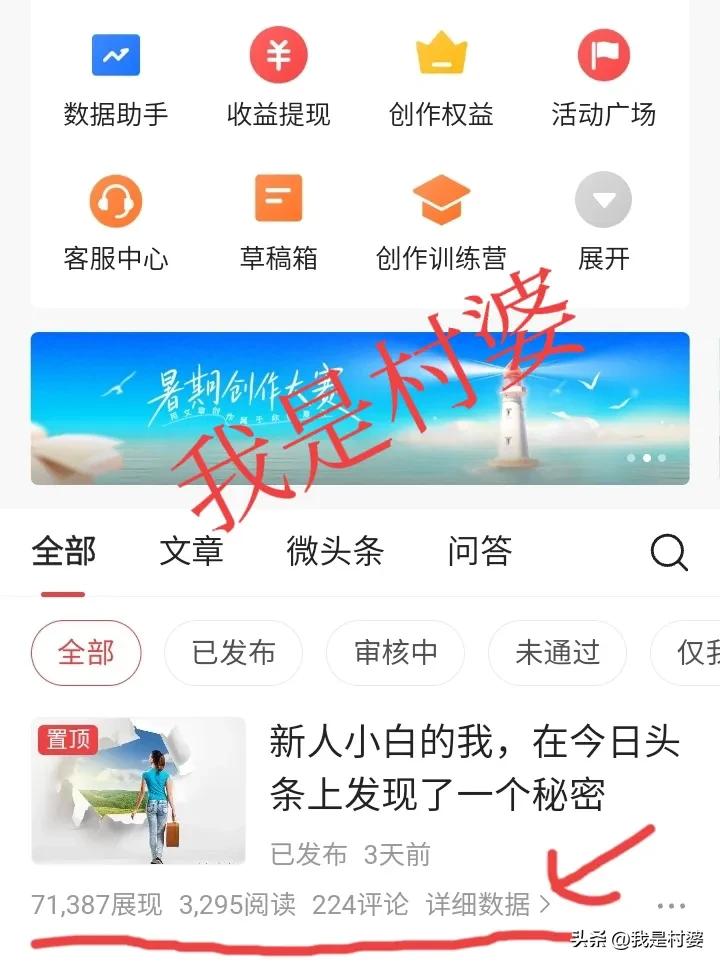
Task: Filter content by 已发布 published status
Action: coord(233,653)
